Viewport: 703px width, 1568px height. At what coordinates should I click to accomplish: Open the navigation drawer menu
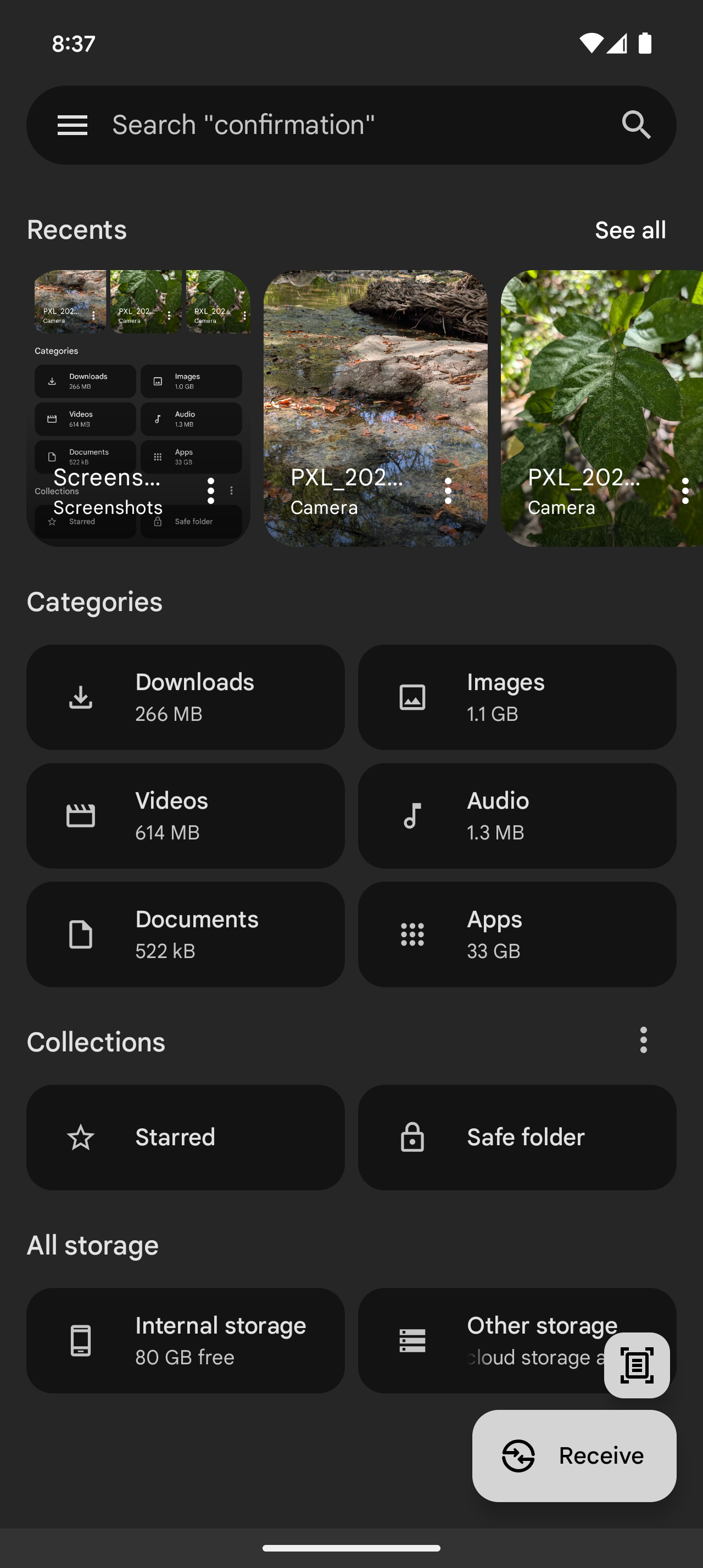(72, 125)
